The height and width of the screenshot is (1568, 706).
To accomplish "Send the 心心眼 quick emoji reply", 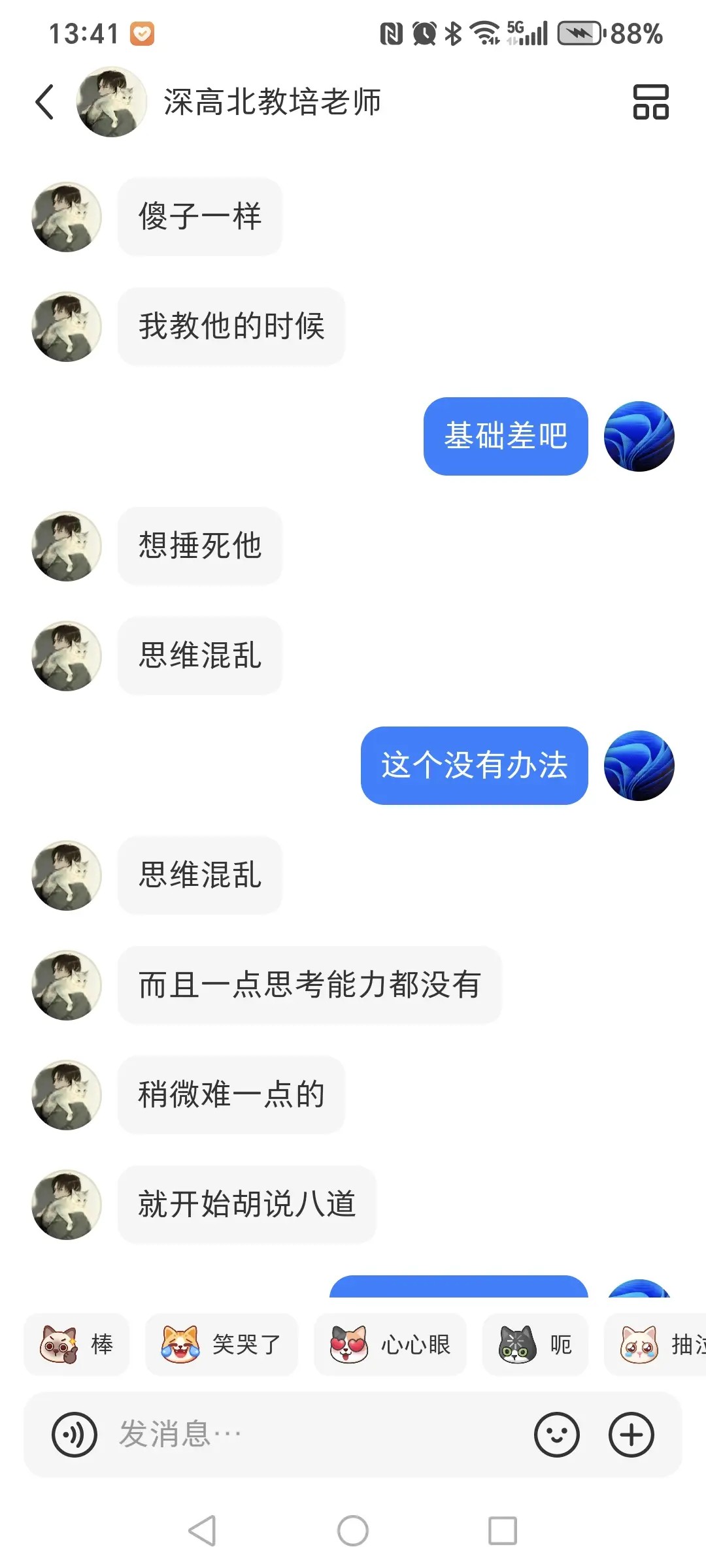I will [390, 1345].
